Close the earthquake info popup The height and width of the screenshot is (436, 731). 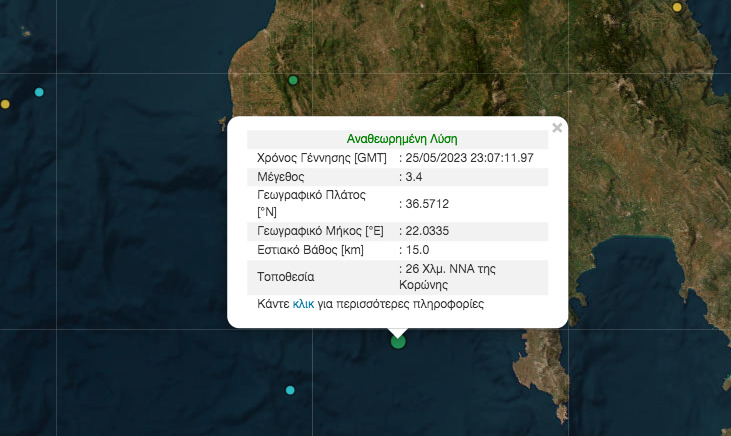557,128
